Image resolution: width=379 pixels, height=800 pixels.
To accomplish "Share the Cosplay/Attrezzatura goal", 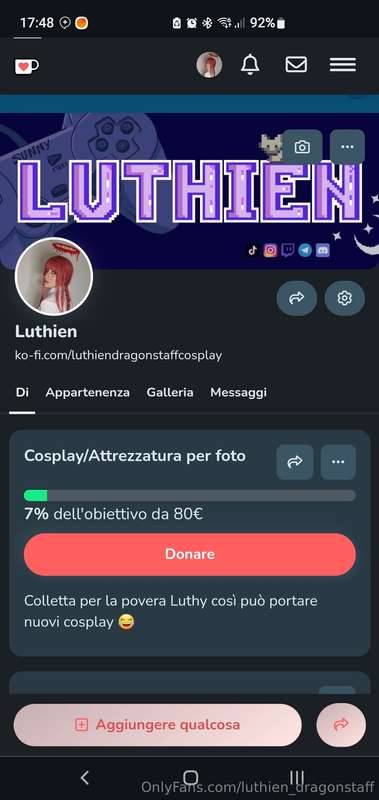I will click(x=295, y=462).
